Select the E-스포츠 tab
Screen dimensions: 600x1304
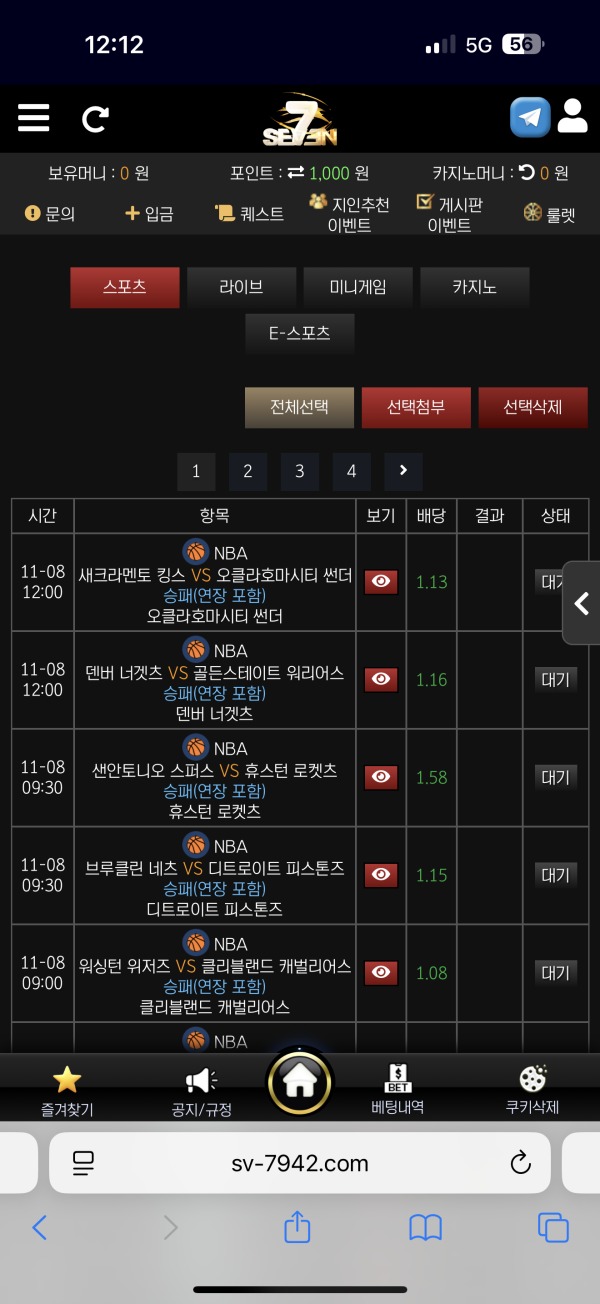(299, 334)
